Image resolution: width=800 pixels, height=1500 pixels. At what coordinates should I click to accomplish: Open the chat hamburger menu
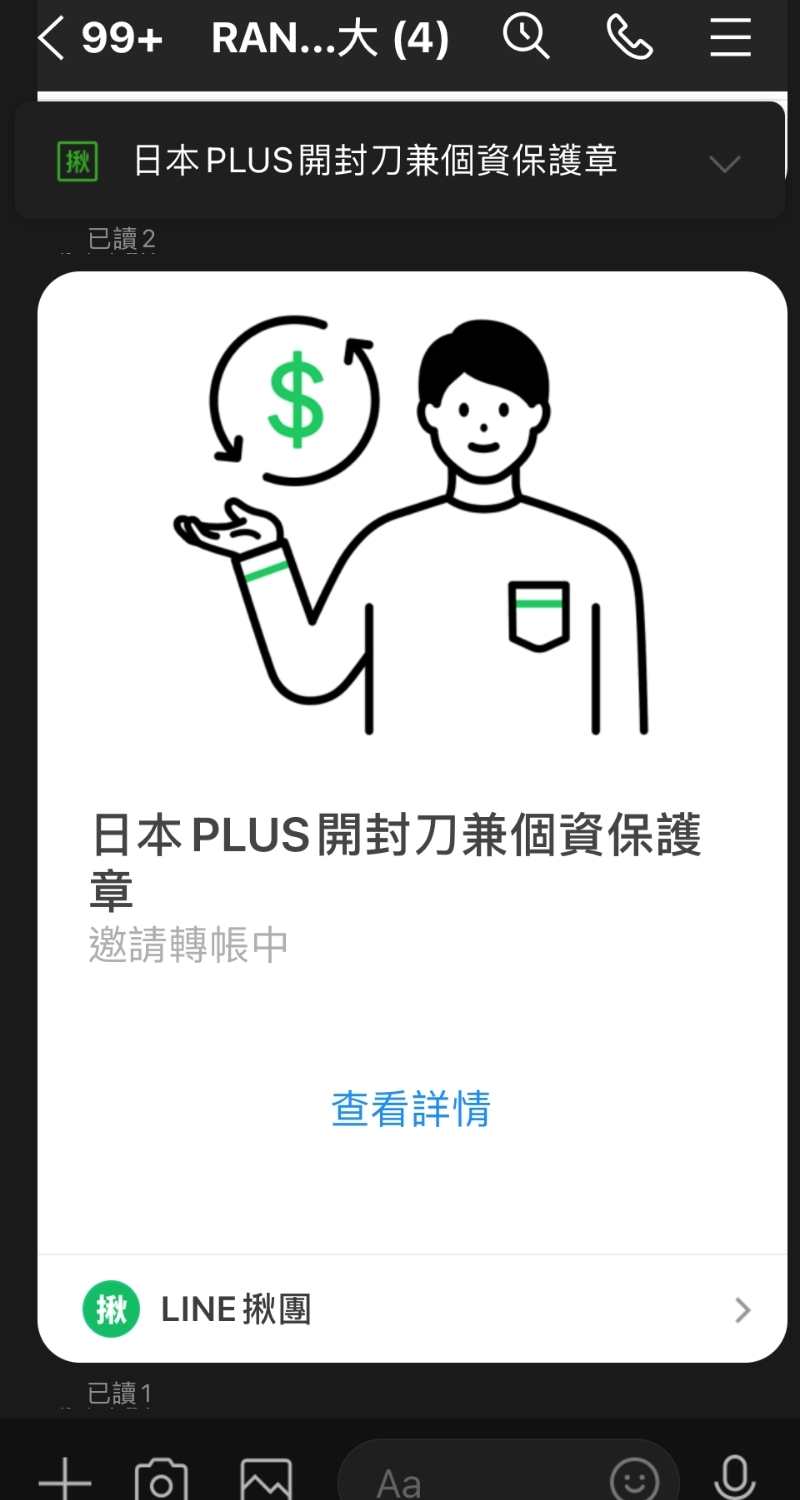pyautogui.click(x=730, y=38)
